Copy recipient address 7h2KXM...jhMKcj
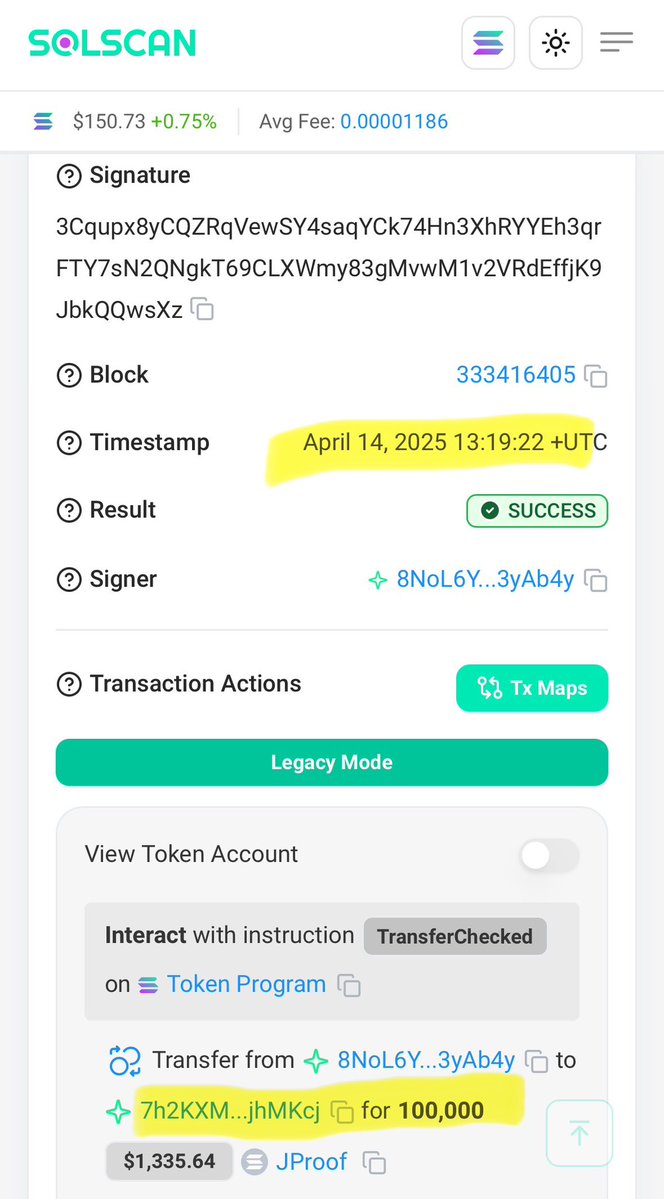Screen dimensions: 664x1199 342,1111
